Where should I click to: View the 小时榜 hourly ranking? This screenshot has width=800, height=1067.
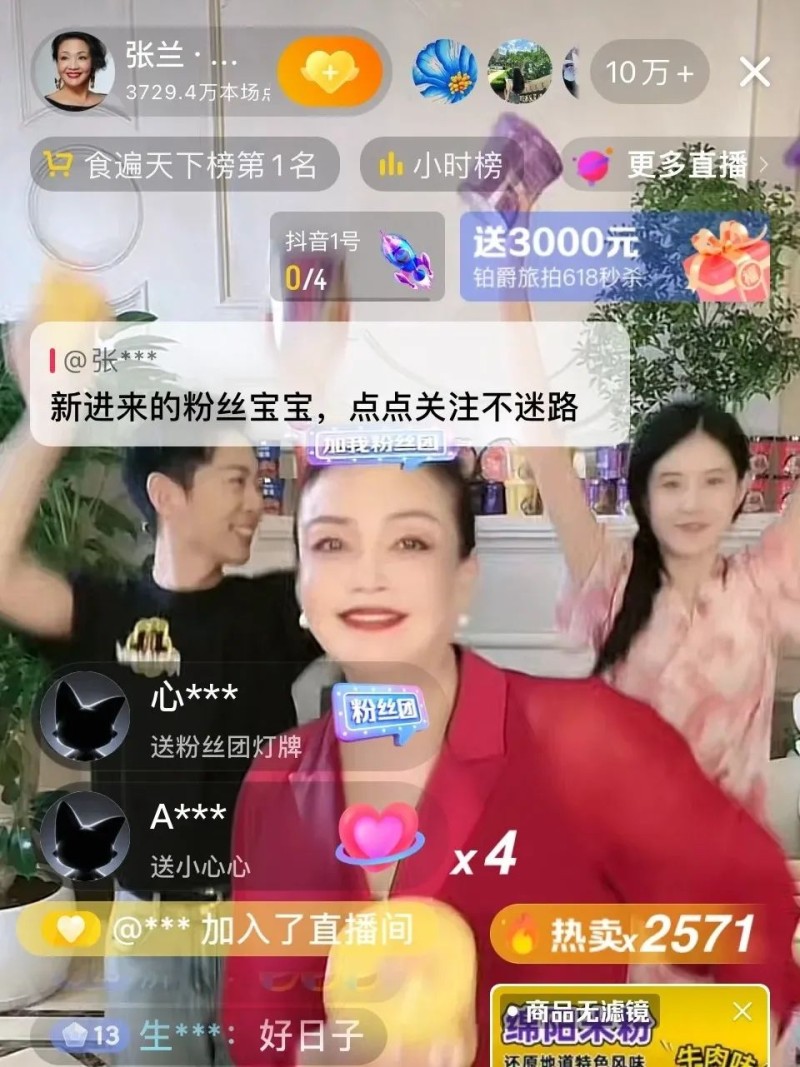coord(440,165)
